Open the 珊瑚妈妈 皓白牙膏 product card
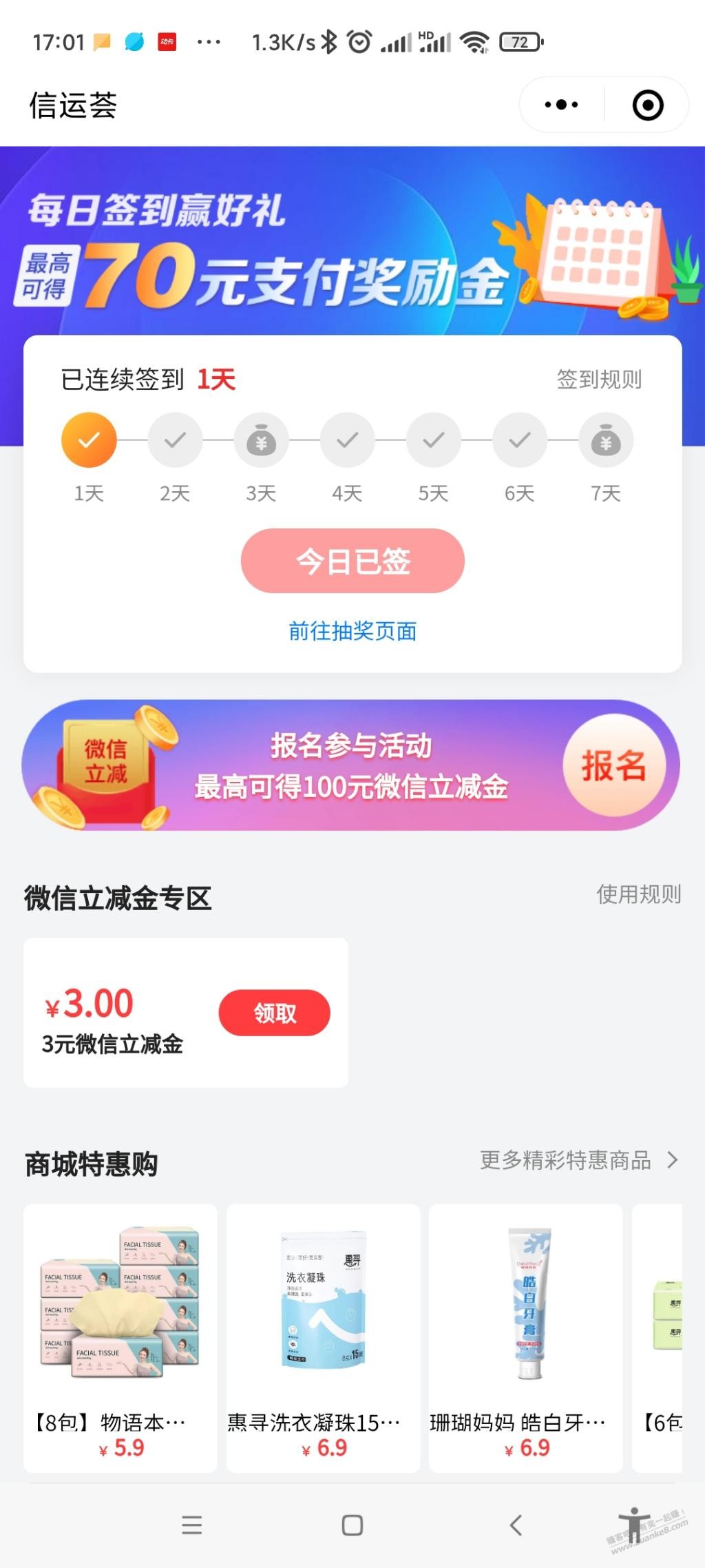Viewport: 705px width, 1568px height. click(525, 1337)
